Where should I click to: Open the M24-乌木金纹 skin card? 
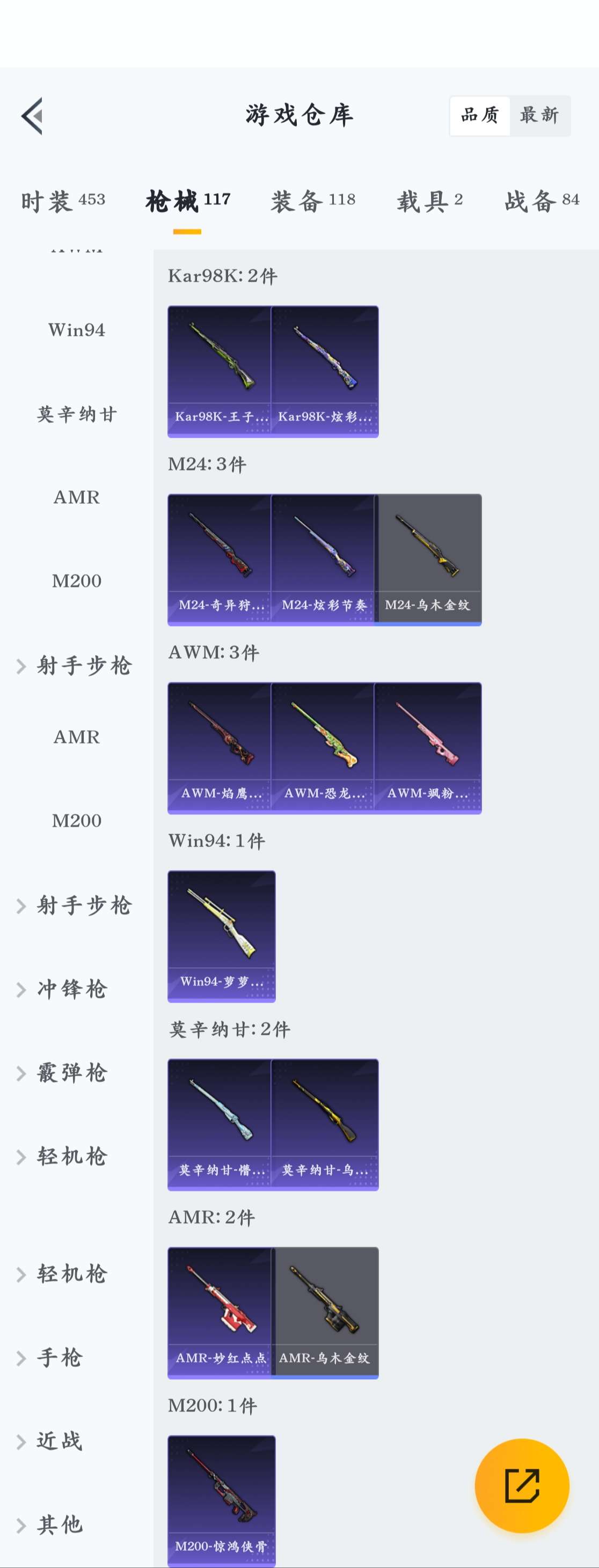[x=428, y=560]
